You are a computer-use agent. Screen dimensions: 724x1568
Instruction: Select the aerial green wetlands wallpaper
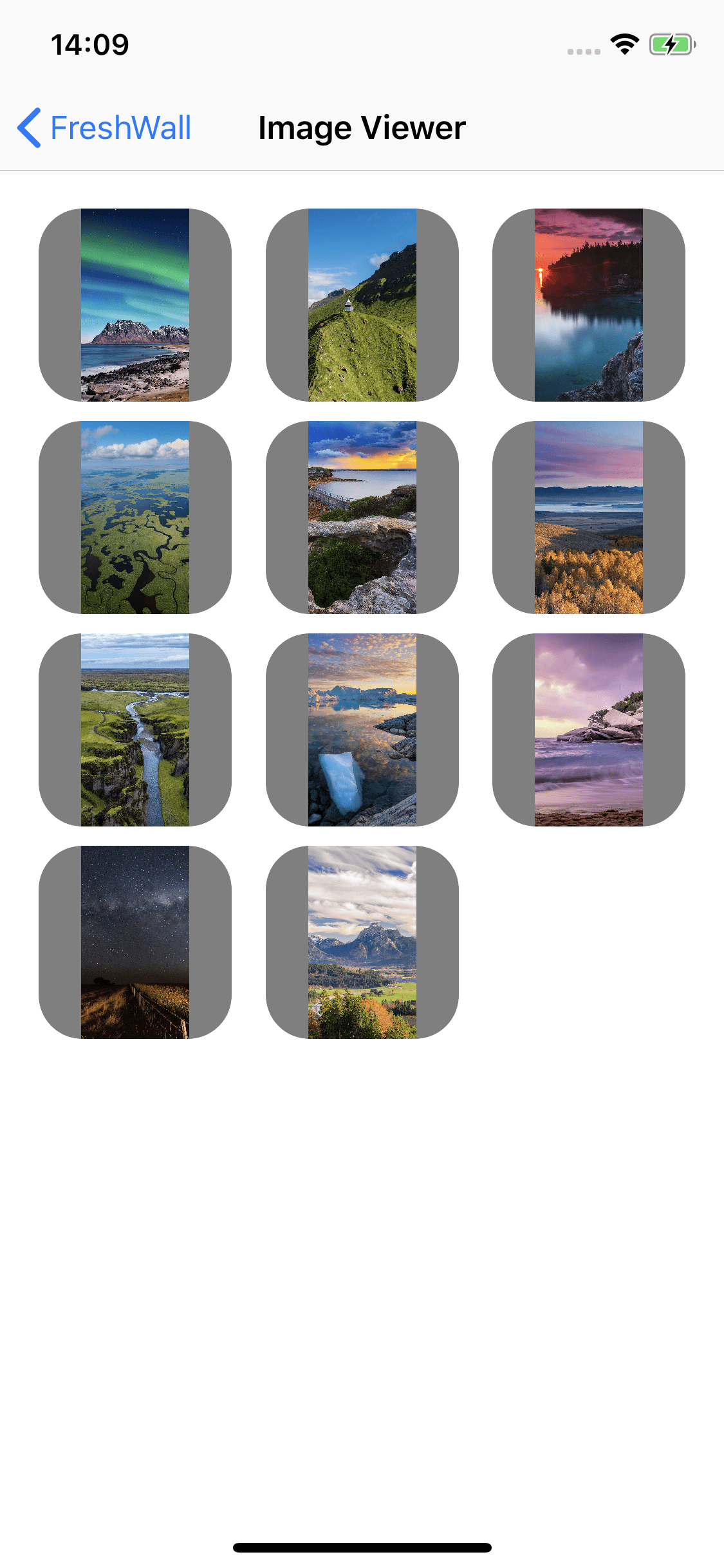point(135,517)
